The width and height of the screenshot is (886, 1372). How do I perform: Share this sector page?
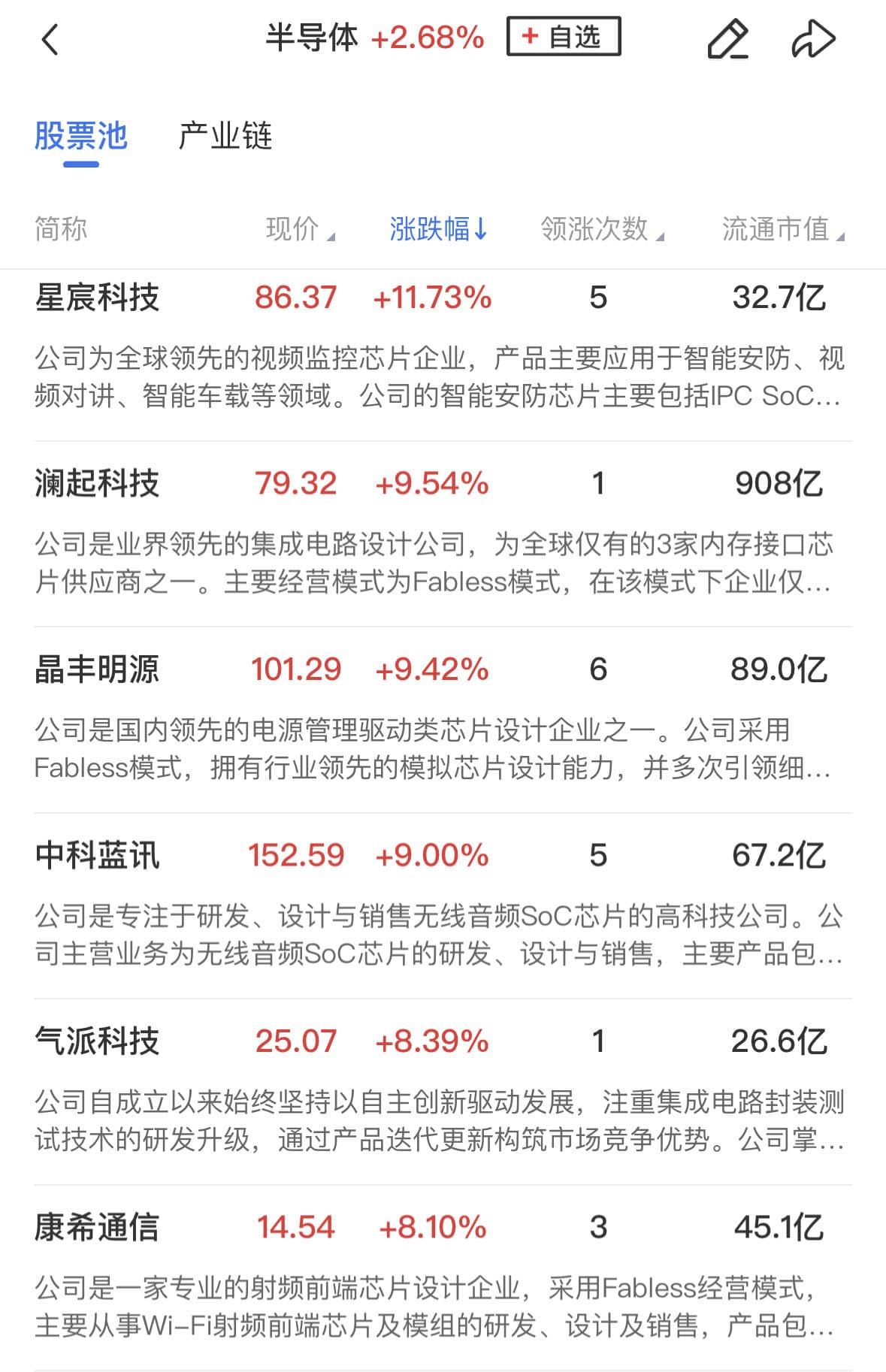[813, 39]
